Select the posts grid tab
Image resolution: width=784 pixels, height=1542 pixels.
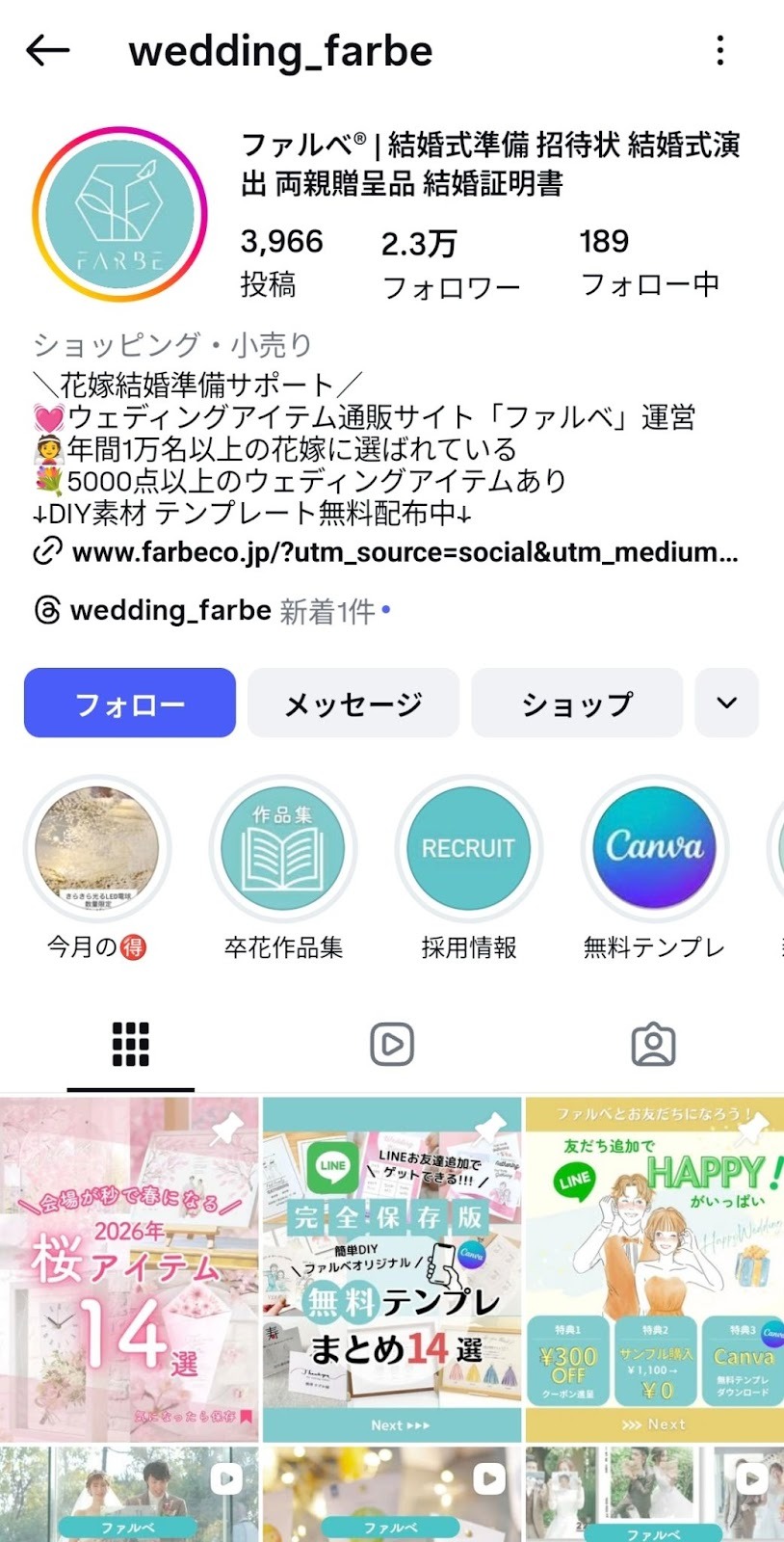[131, 1044]
